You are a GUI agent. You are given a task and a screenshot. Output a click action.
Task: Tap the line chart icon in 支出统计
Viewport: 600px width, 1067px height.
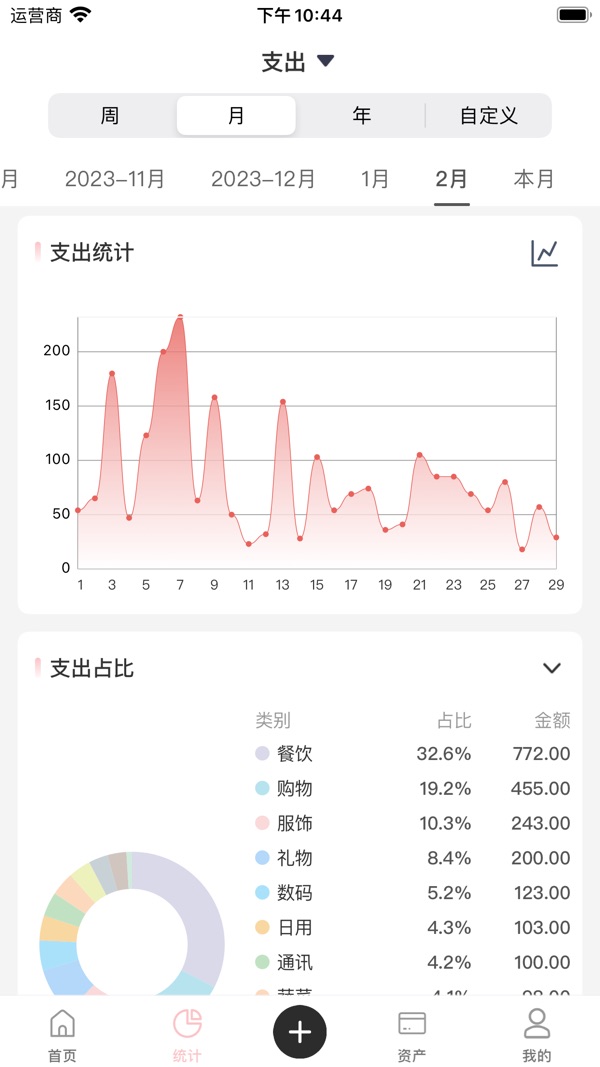(x=544, y=253)
